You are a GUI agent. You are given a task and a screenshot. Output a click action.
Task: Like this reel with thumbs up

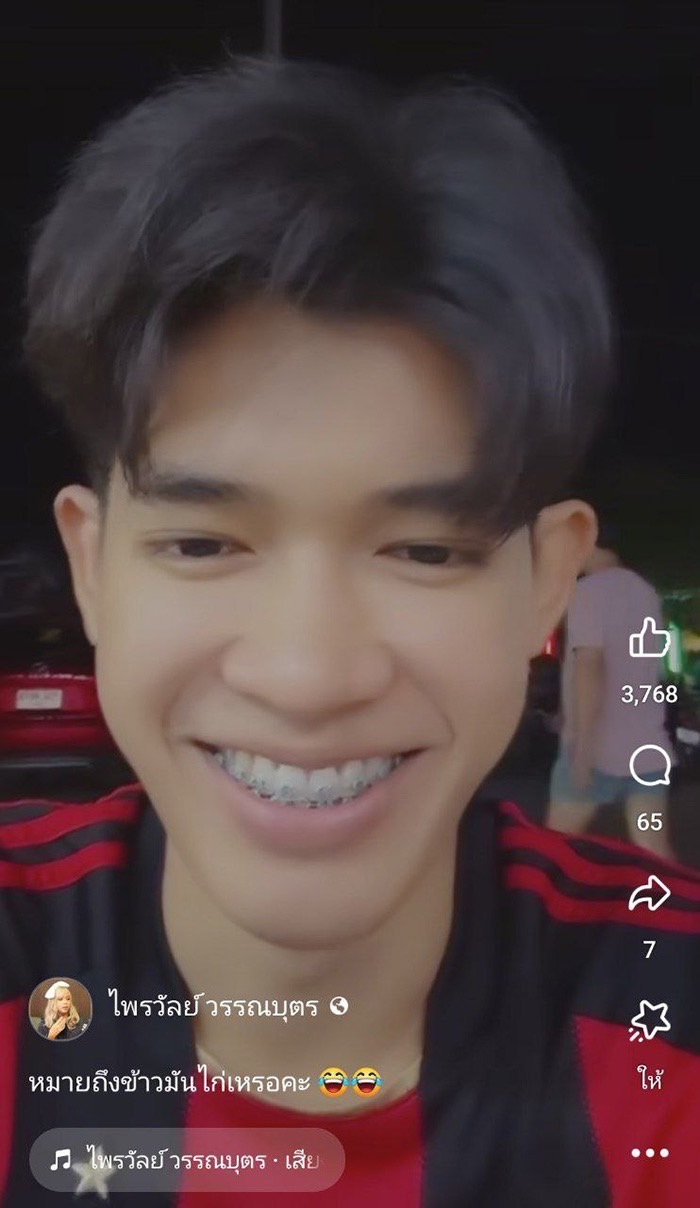649,638
